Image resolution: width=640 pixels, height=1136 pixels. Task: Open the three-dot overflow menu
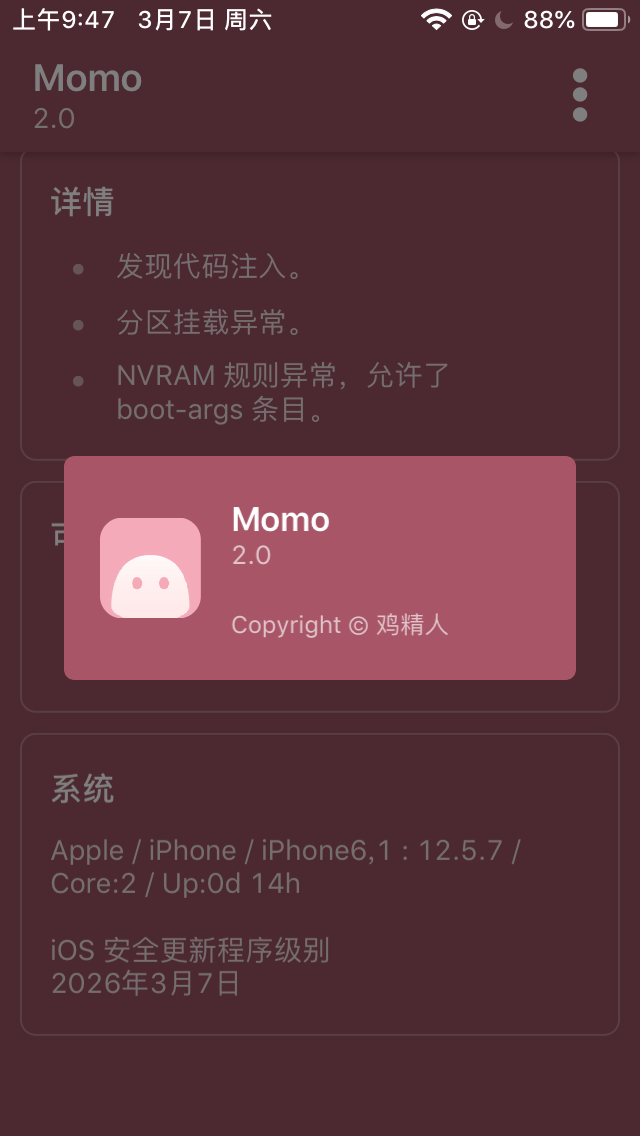point(579,96)
